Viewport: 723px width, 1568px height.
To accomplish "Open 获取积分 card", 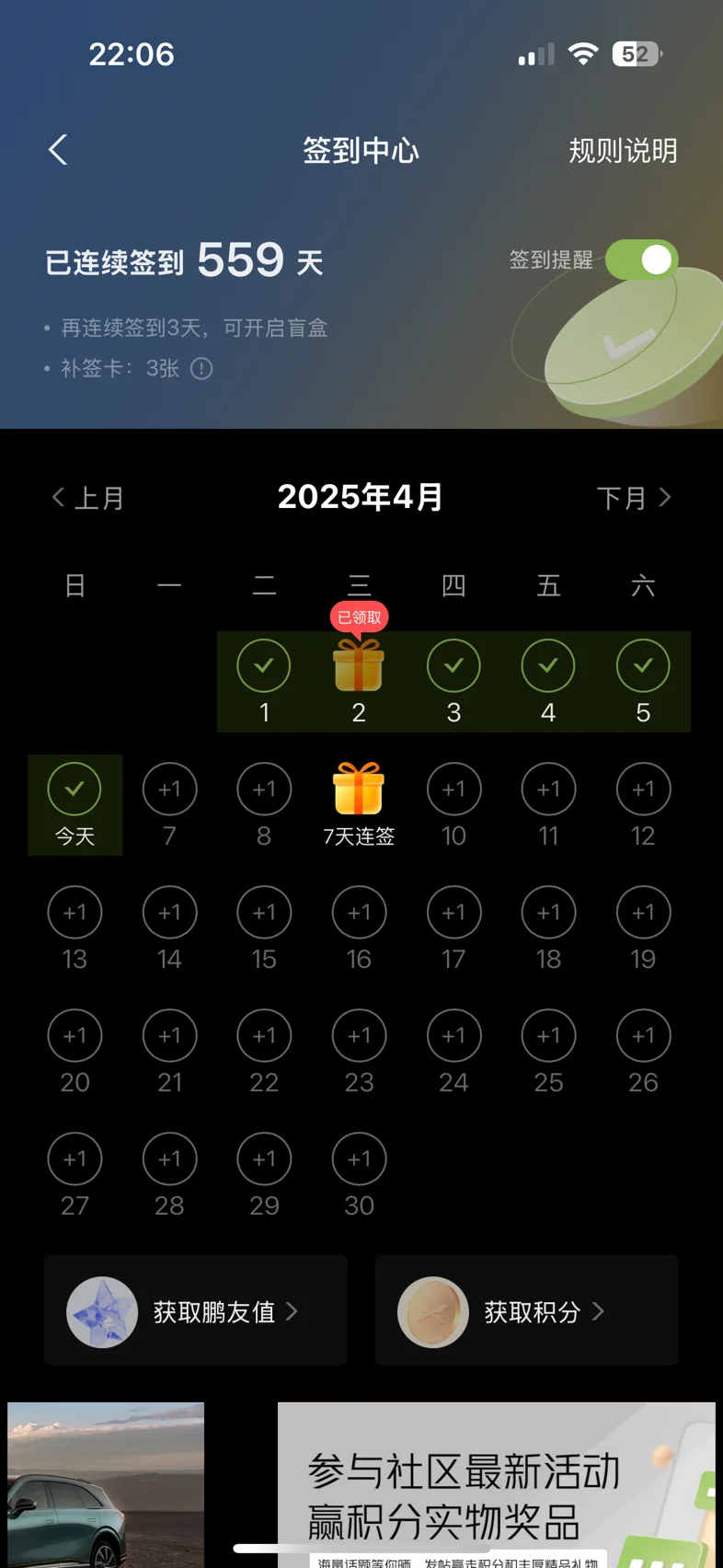I will click(x=526, y=1310).
